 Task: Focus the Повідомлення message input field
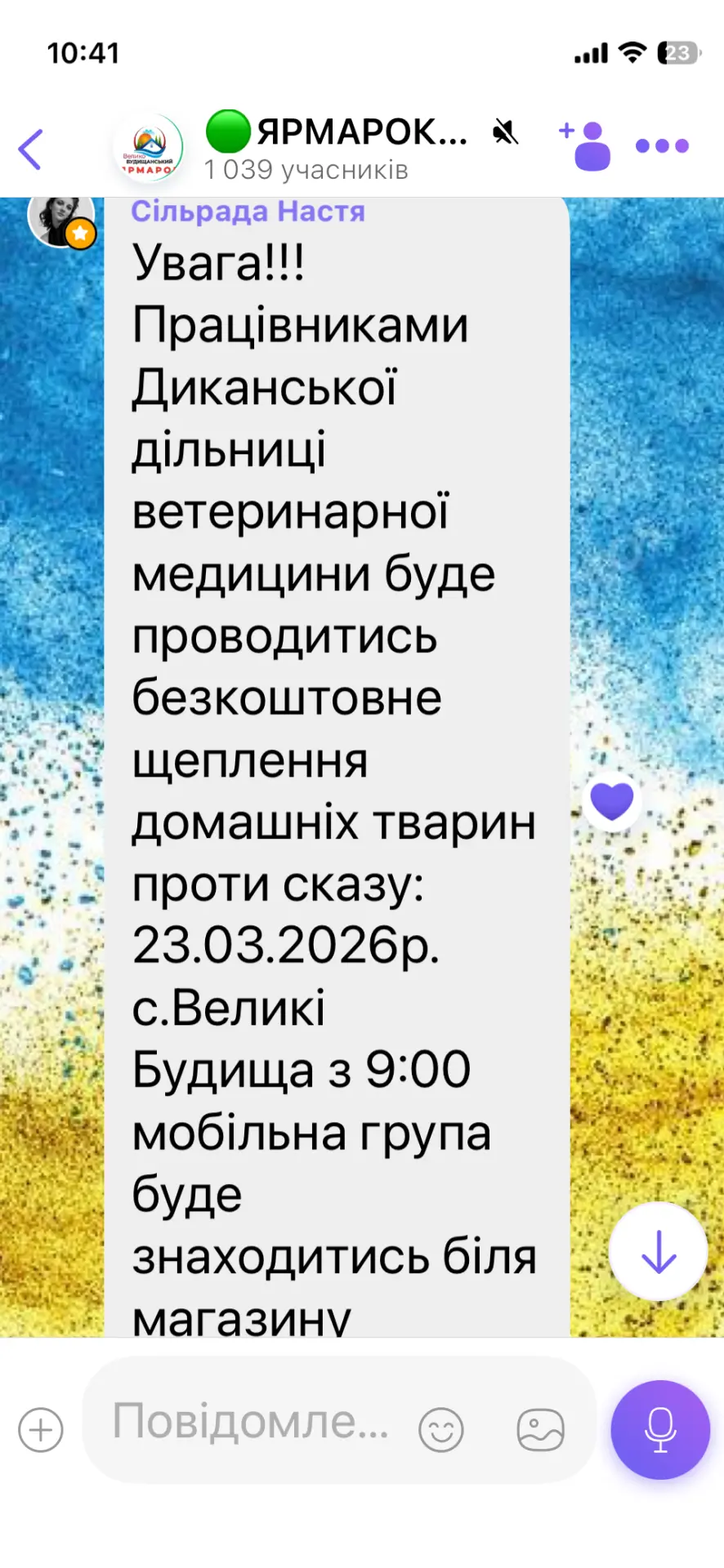(249, 1422)
